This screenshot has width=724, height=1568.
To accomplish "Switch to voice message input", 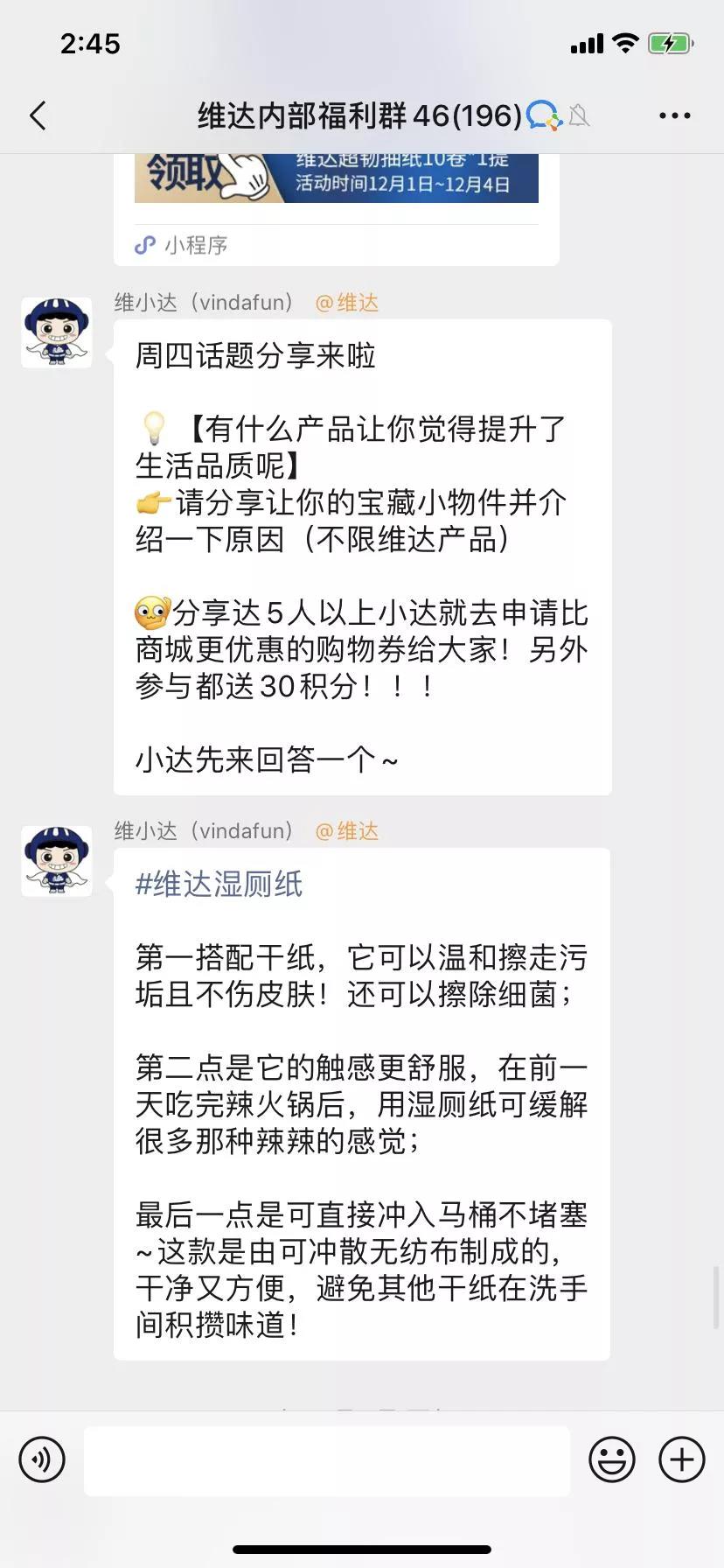I will click(x=42, y=1459).
